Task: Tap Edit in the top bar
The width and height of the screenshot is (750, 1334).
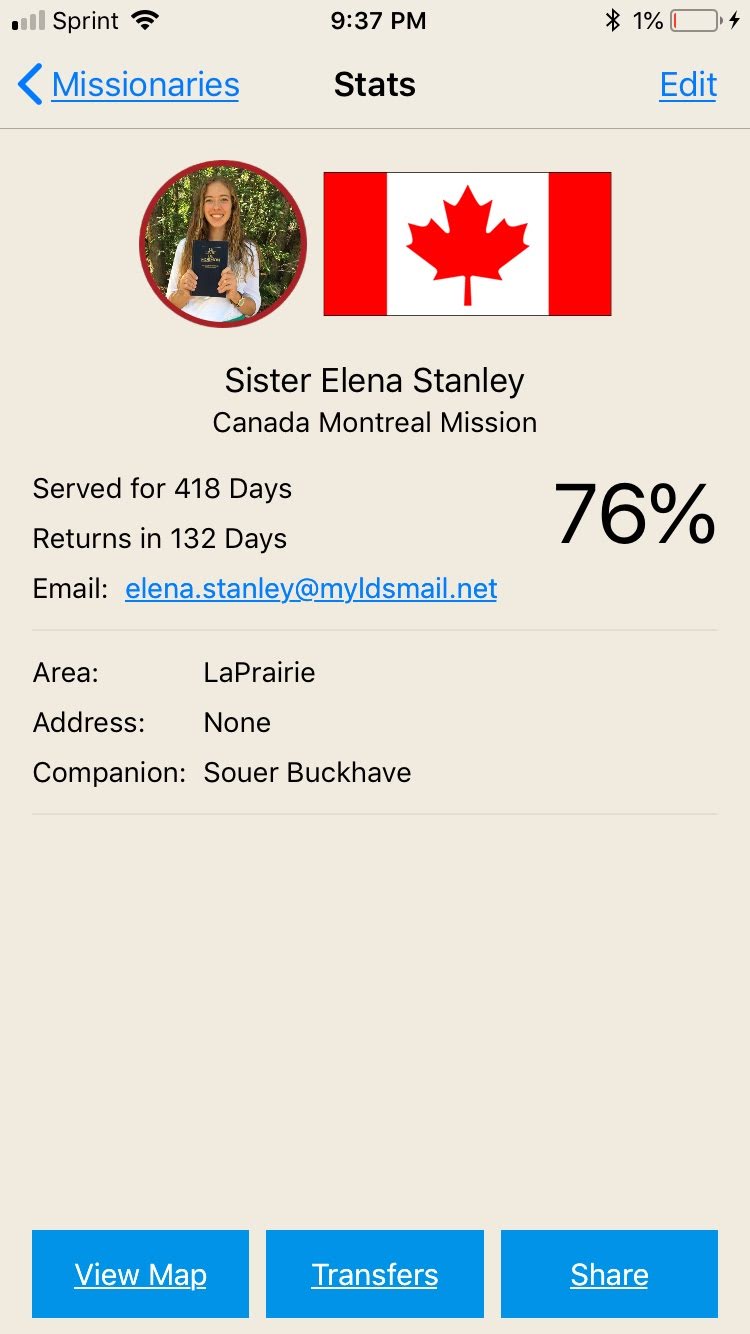Action: (x=688, y=85)
